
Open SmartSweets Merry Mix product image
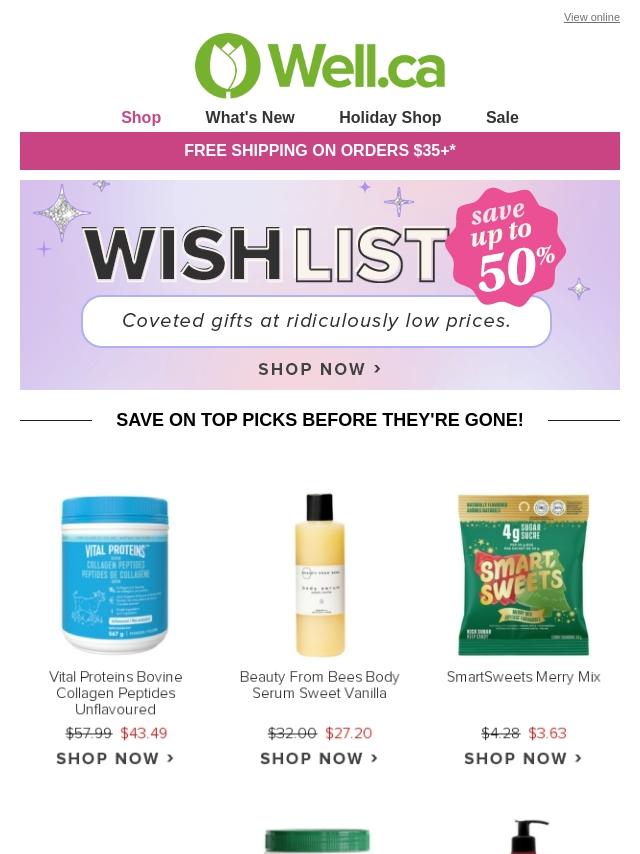523,575
